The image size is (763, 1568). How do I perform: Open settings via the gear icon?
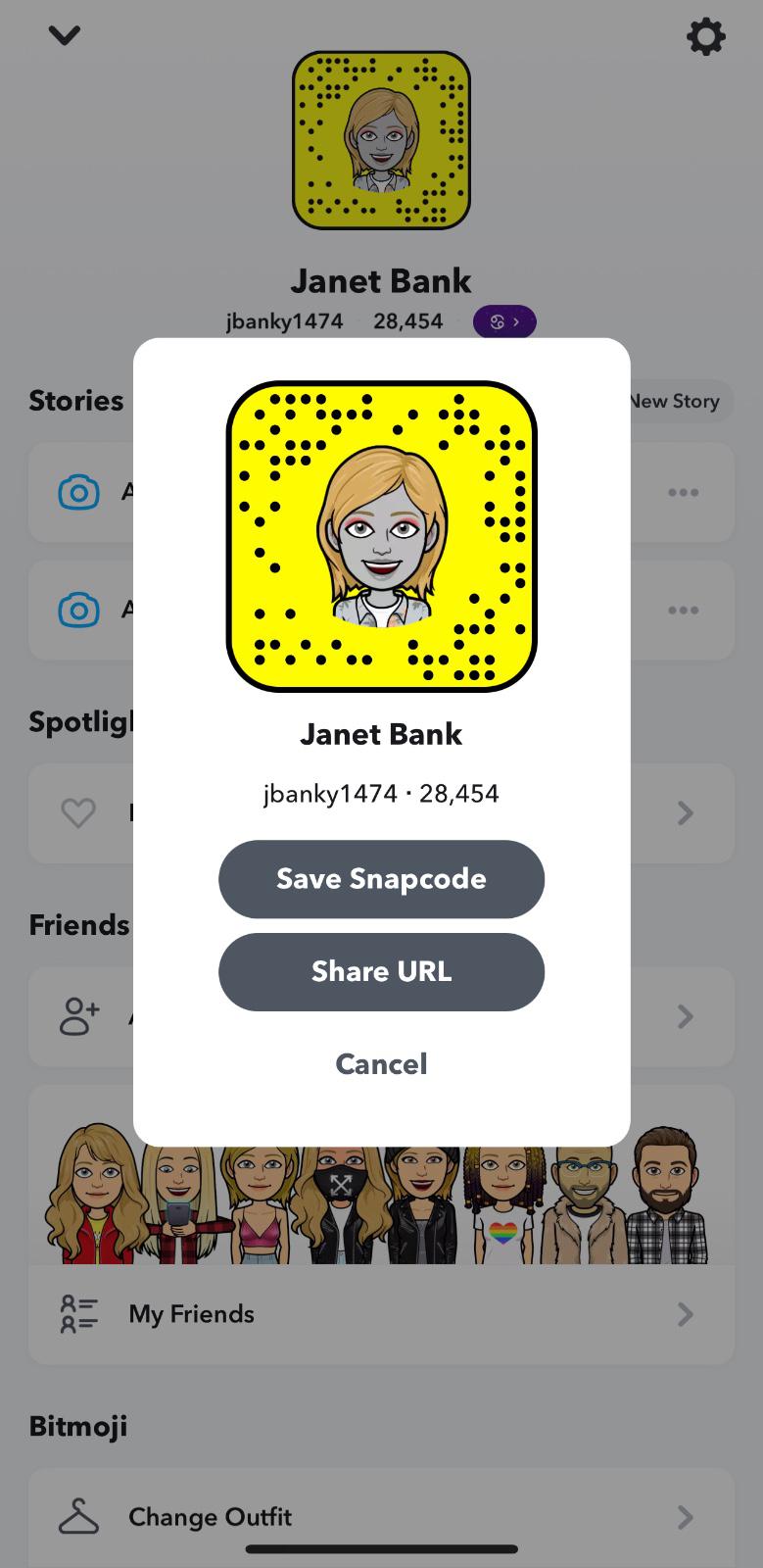[705, 37]
